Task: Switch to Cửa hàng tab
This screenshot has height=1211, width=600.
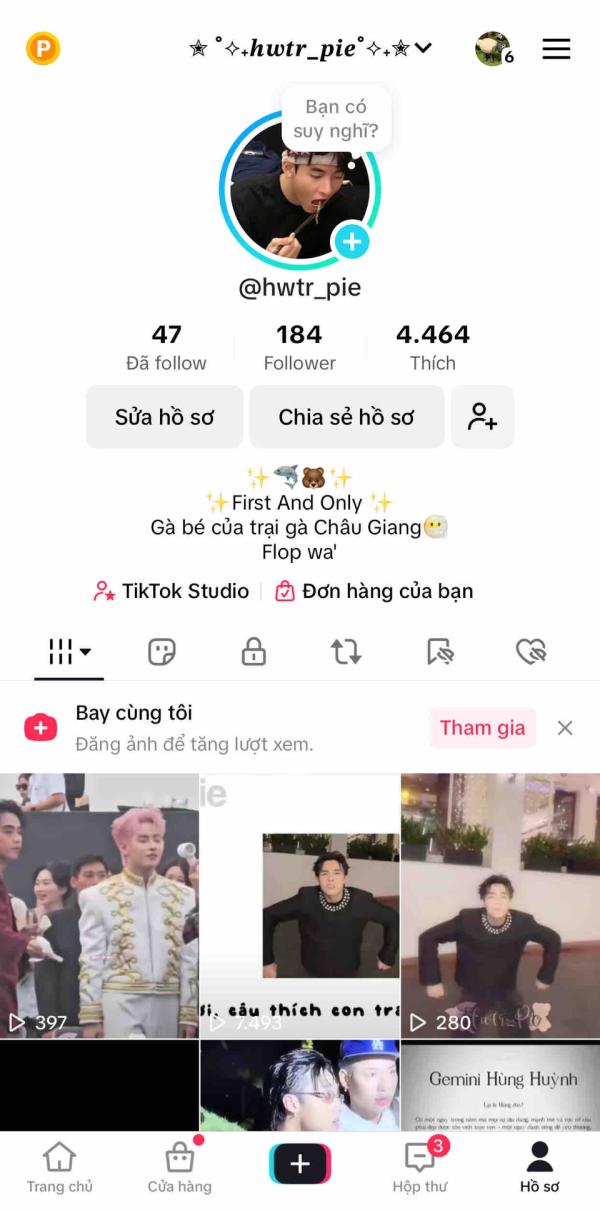Action: [x=180, y=1168]
